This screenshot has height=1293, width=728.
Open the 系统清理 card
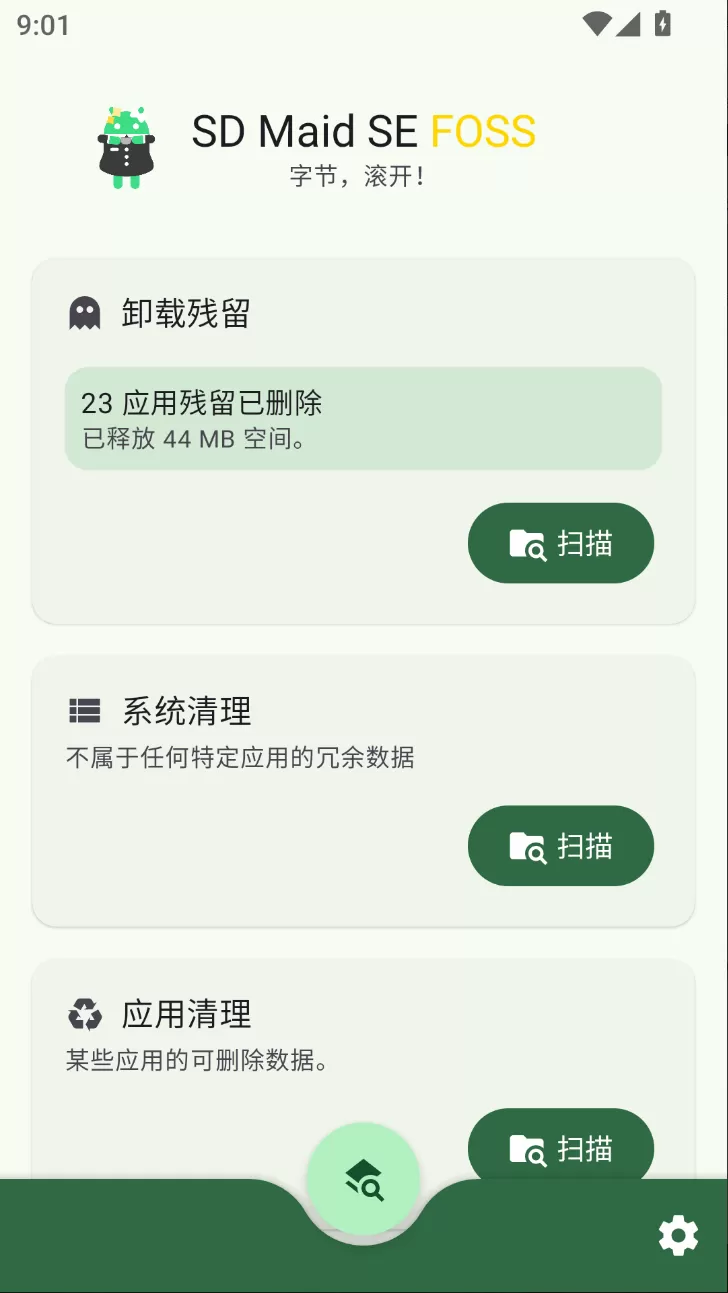(363, 791)
